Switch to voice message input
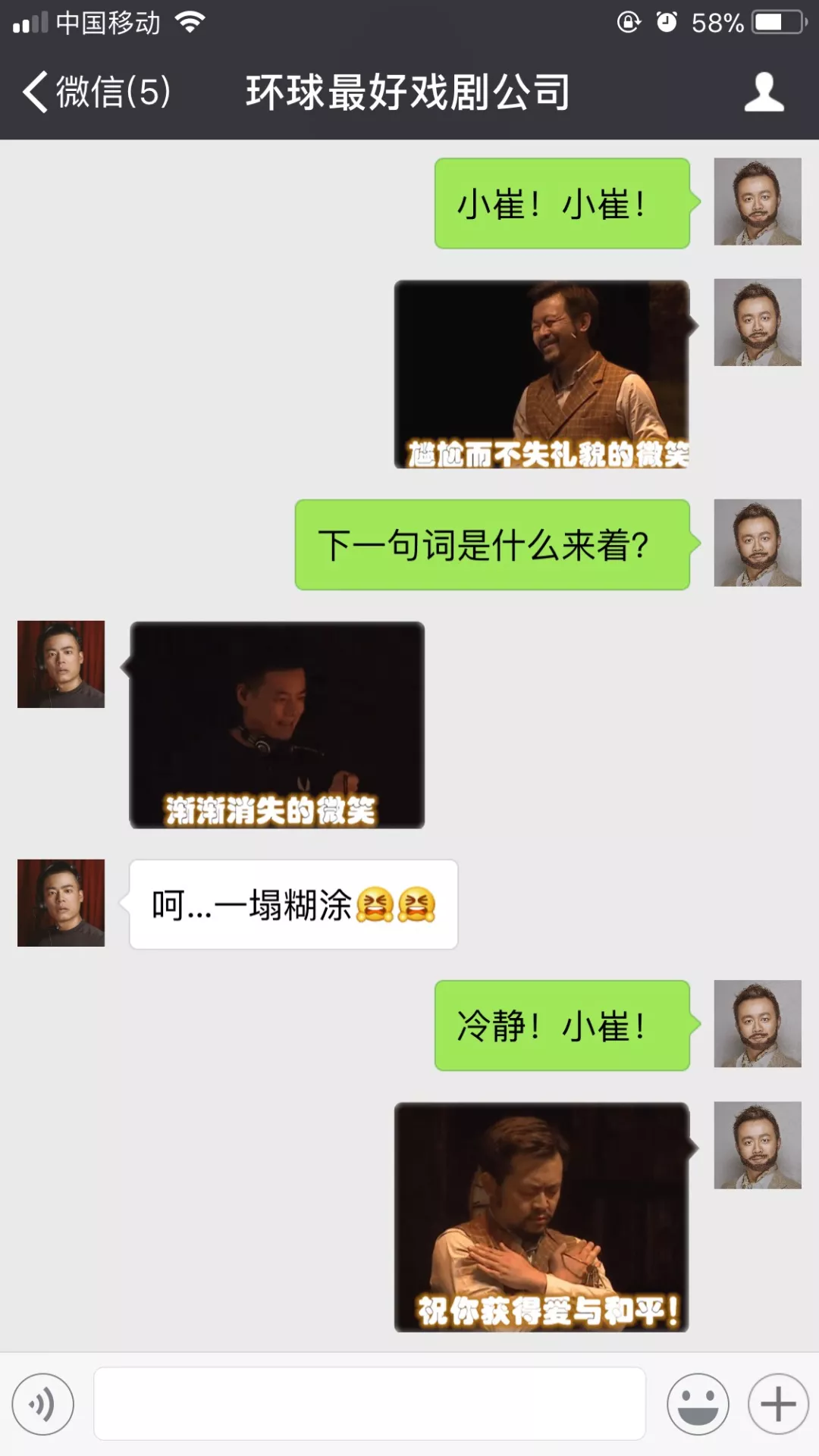The height and width of the screenshot is (1456, 819). 43,1404
